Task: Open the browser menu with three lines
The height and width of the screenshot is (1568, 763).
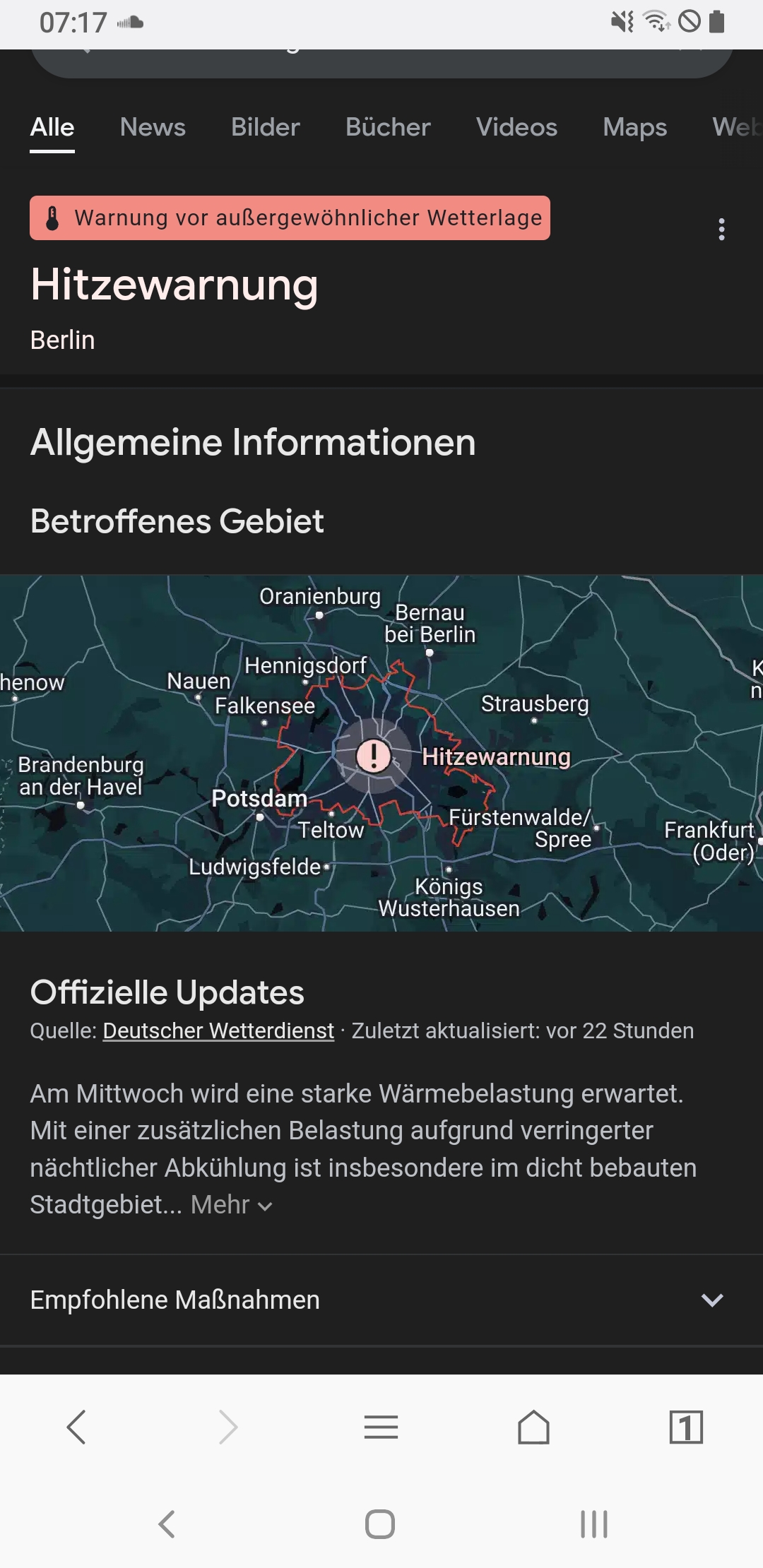Action: [381, 1427]
